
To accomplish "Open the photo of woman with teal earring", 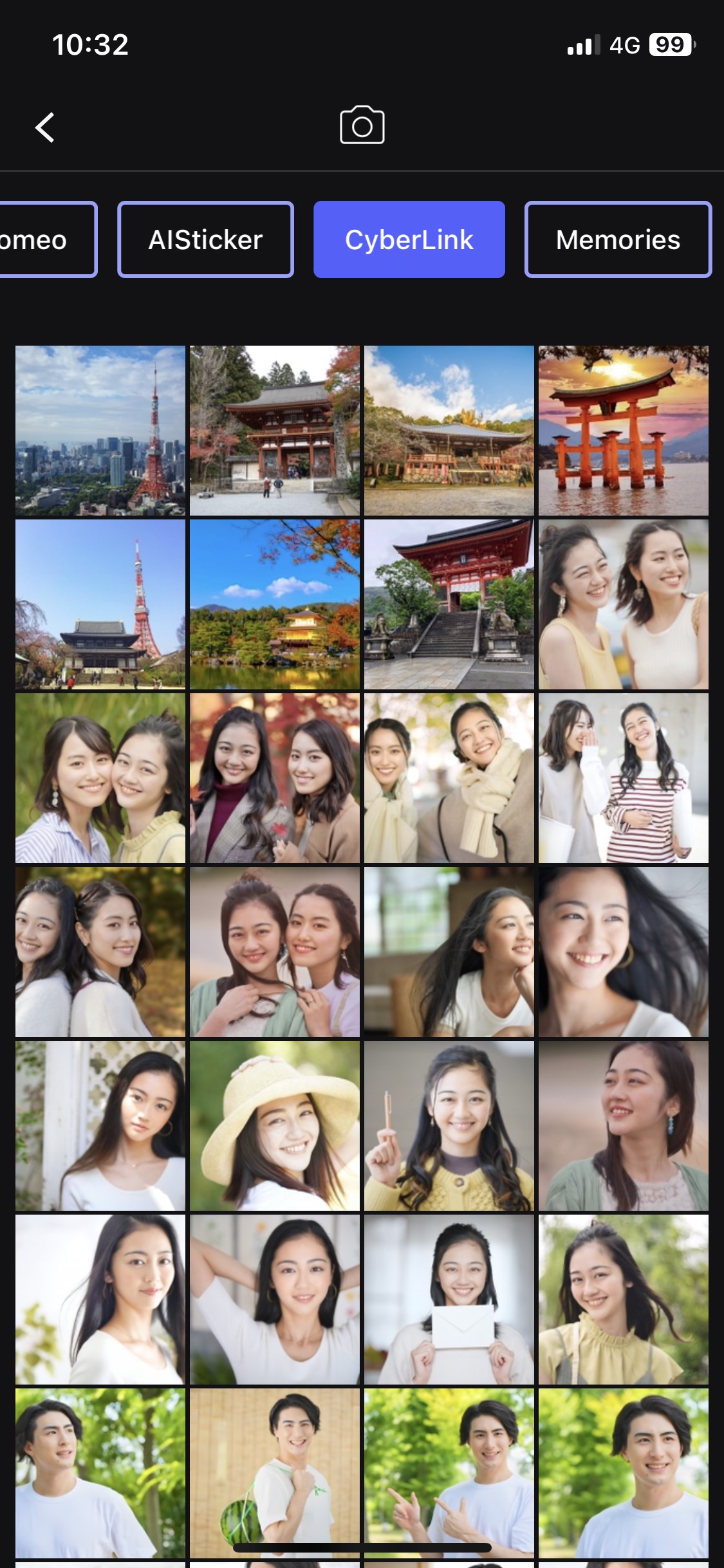I will (623, 1126).
